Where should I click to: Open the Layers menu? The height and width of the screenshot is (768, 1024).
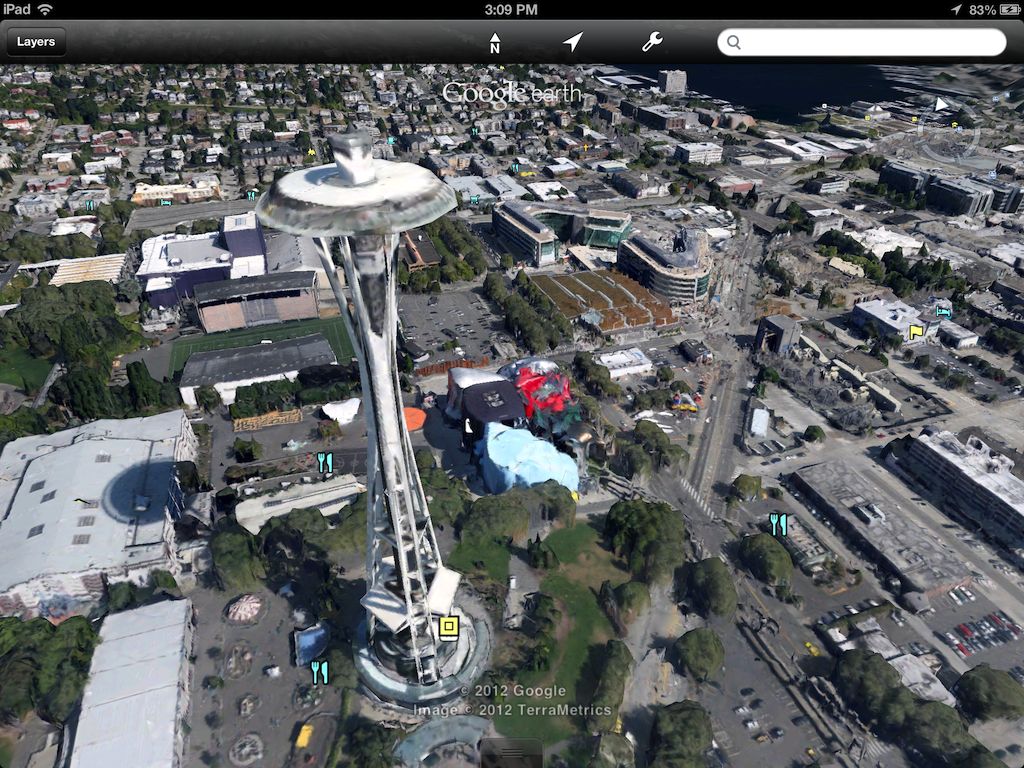pyautogui.click(x=36, y=42)
